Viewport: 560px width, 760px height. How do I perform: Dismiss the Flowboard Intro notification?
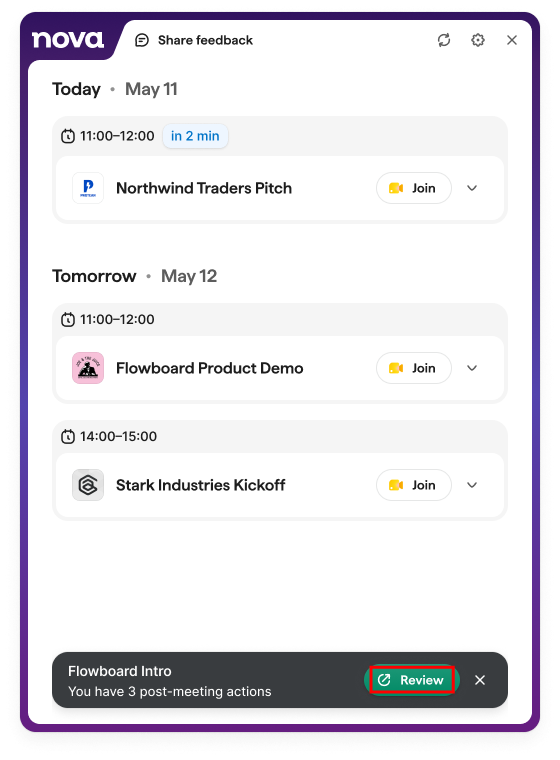480,680
